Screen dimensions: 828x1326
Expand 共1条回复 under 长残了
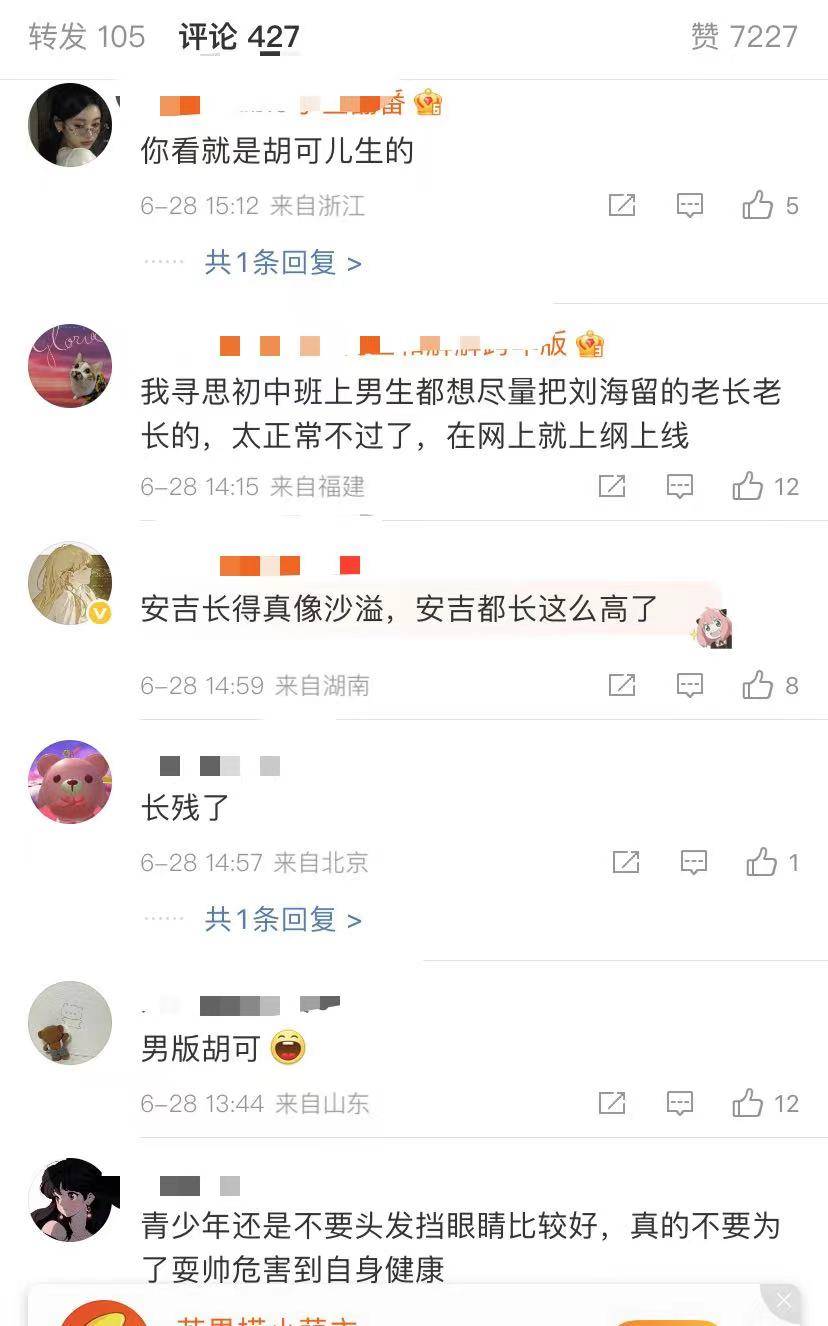point(283,919)
